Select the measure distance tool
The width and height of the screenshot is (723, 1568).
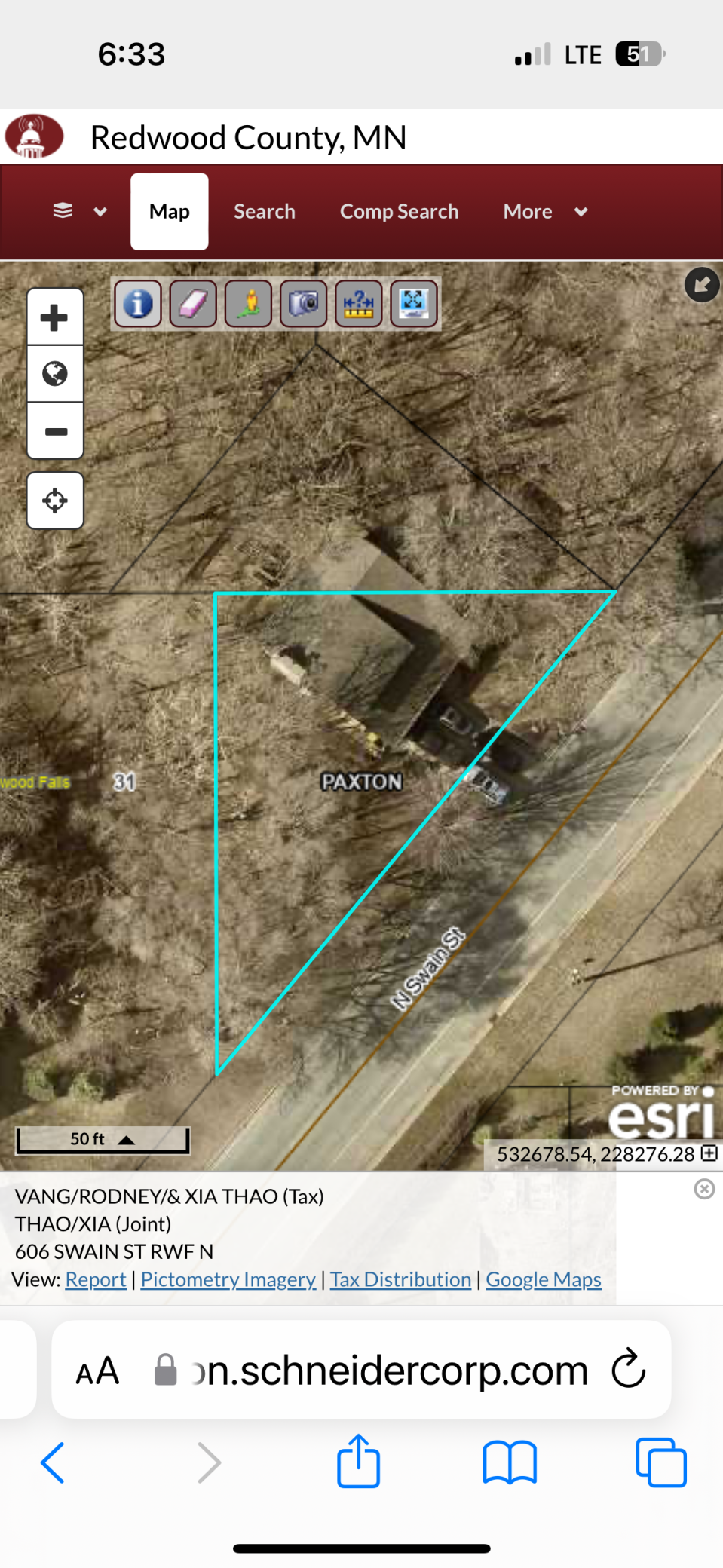coord(358,304)
